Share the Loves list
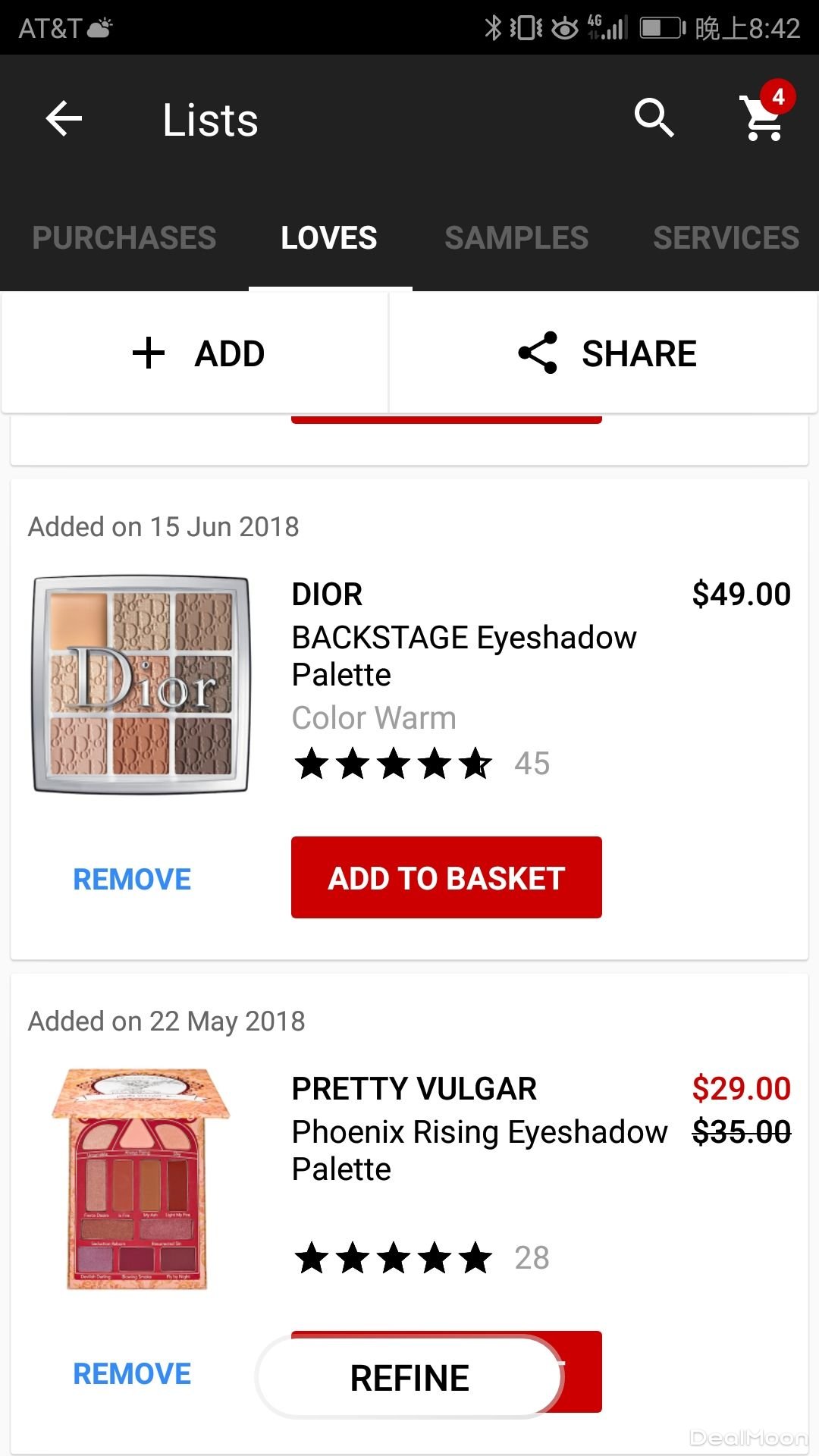Viewport: 819px width, 1456px height. click(607, 353)
